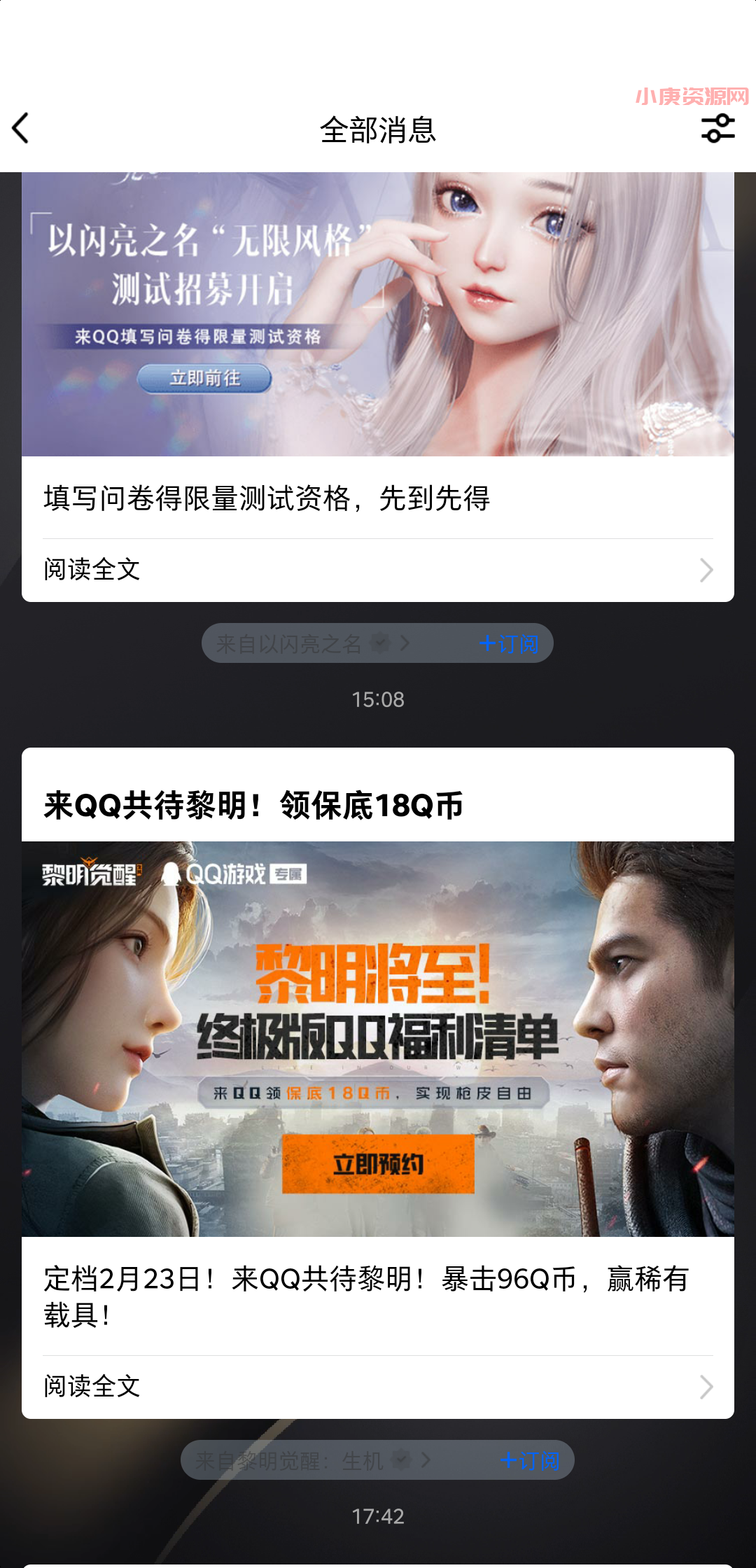
Task: Open the message filter icon at top right
Action: (x=718, y=129)
